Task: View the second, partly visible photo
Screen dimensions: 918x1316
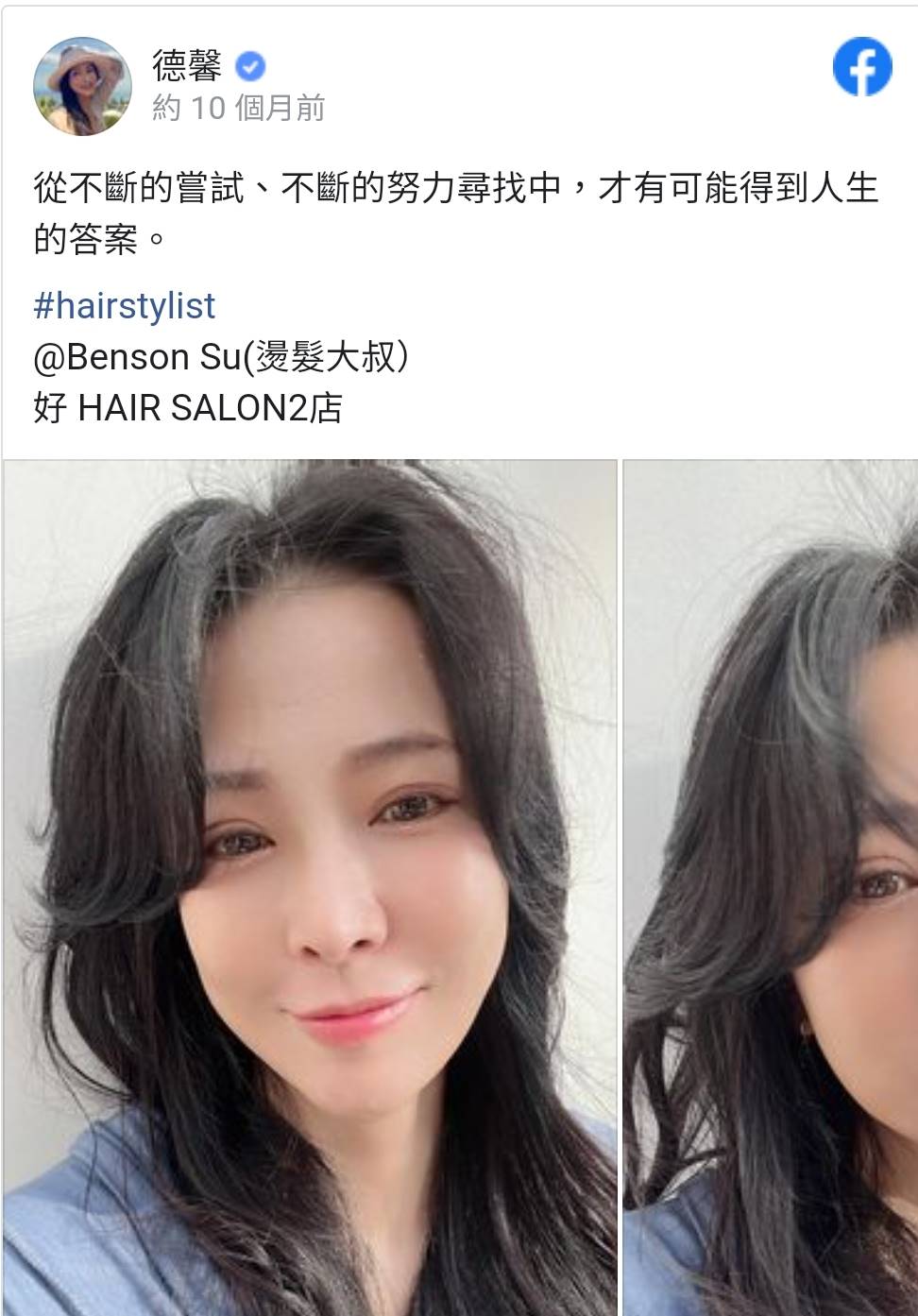Action: pyautogui.click(x=770, y=886)
